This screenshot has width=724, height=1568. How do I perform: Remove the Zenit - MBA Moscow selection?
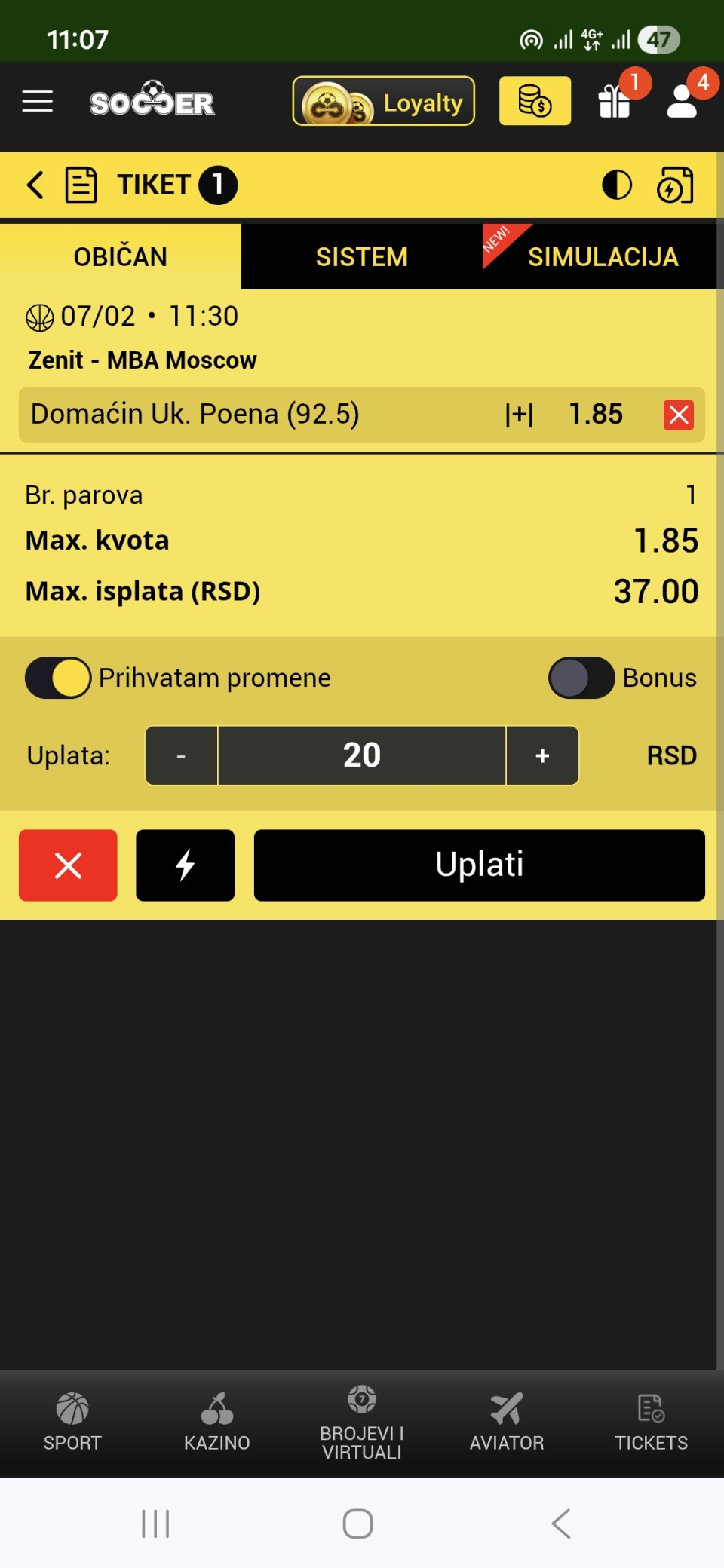click(x=679, y=415)
